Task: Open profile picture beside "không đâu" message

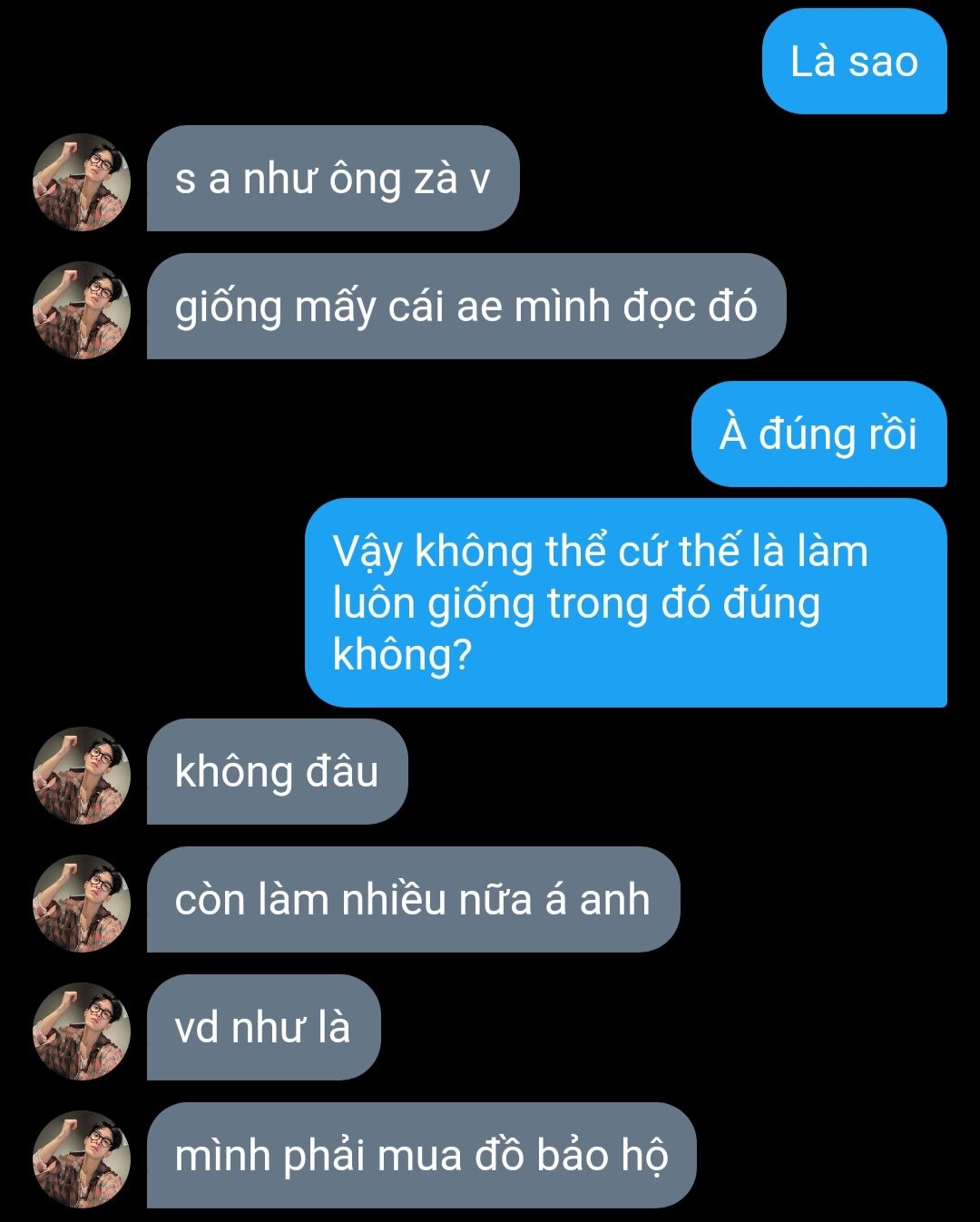Action: click(82, 775)
